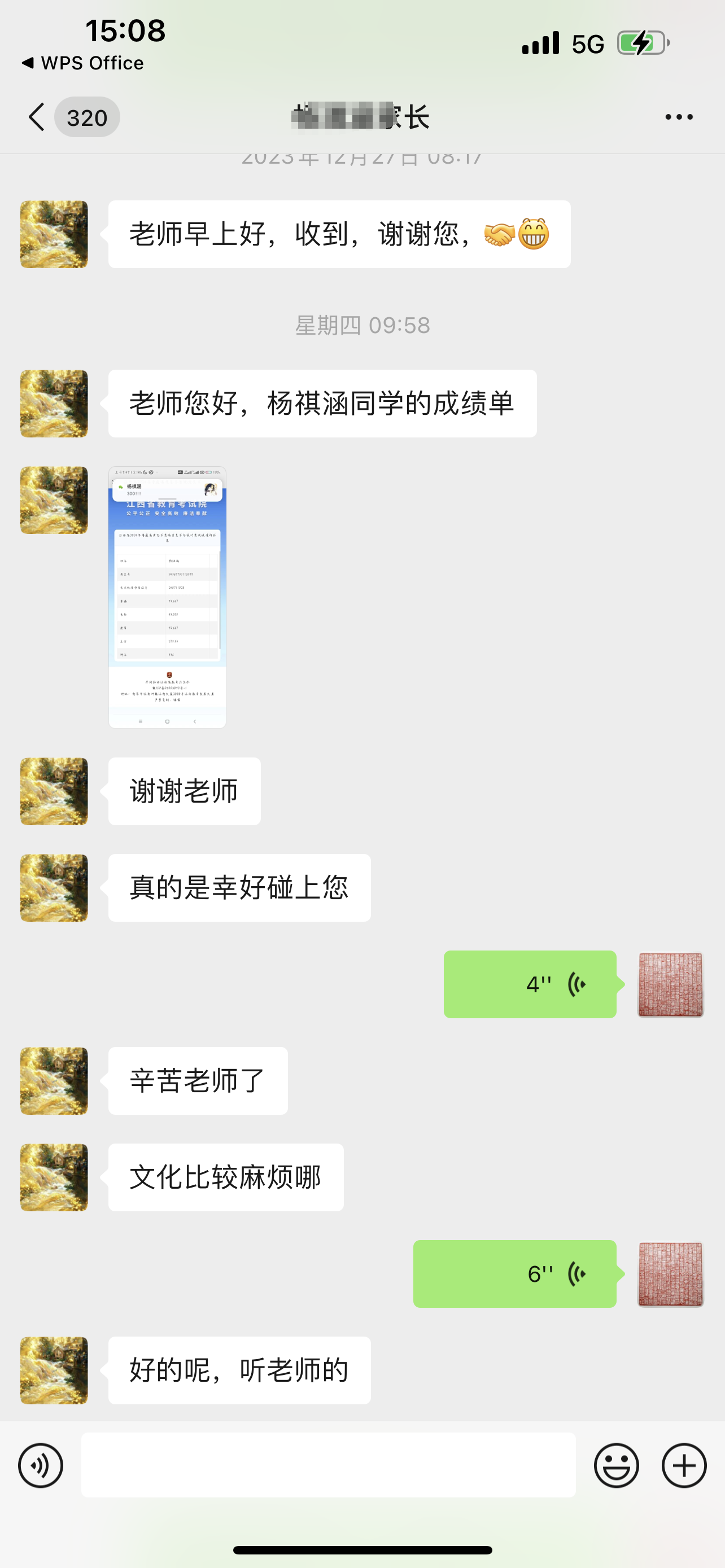
Task: Play the 4-second voice message
Action: pos(530,984)
